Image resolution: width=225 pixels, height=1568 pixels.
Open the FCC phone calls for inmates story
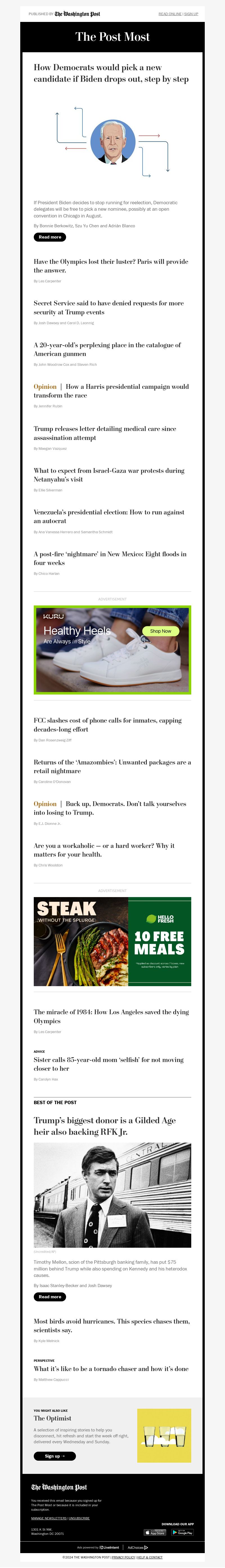(x=107, y=724)
